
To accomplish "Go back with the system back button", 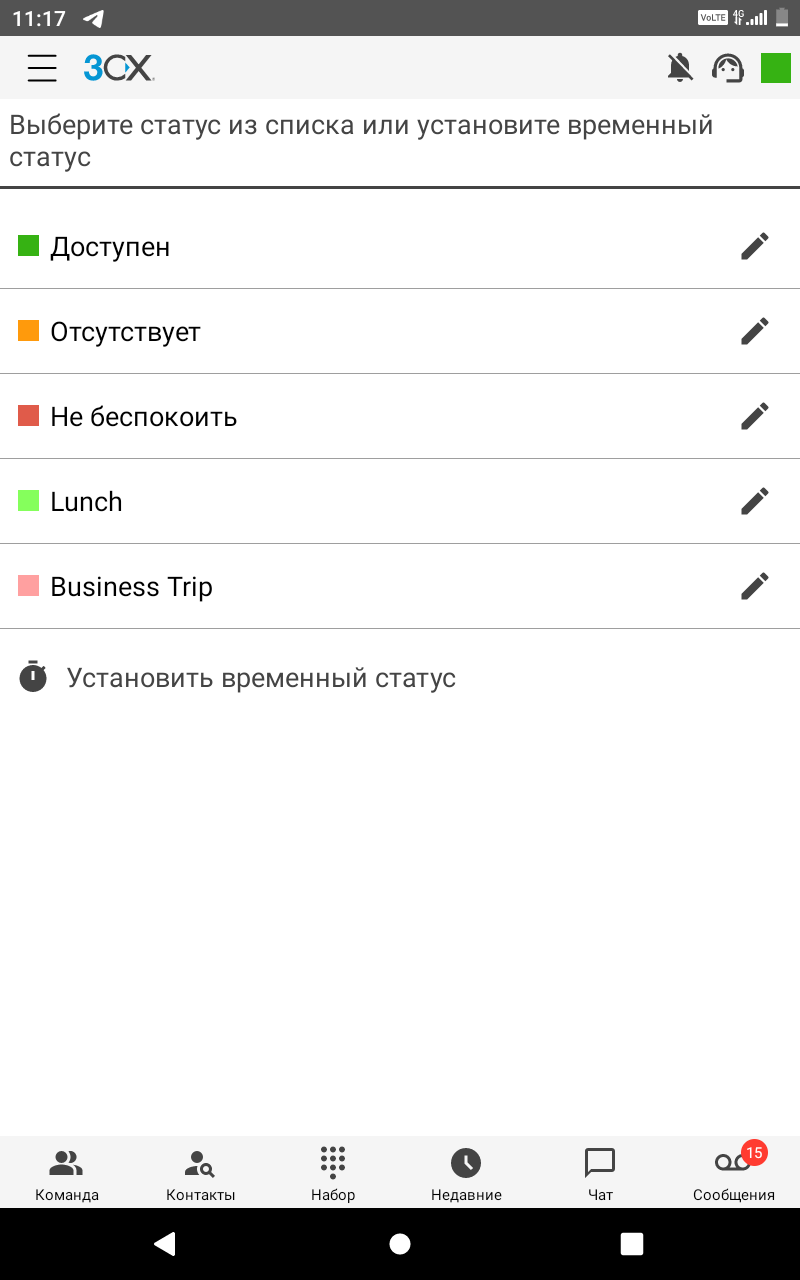I will (x=165, y=1243).
